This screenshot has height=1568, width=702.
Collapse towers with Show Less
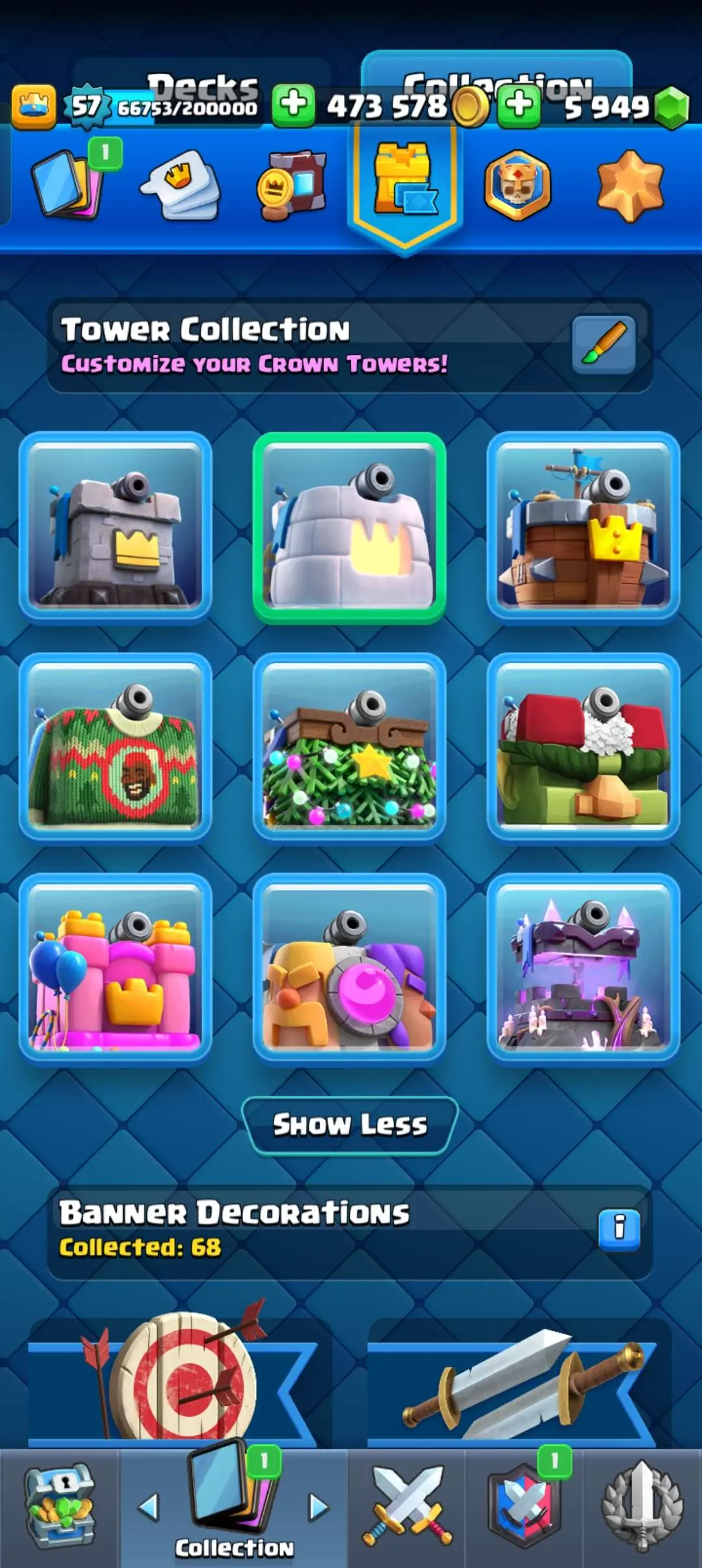pyautogui.click(x=350, y=1125)
